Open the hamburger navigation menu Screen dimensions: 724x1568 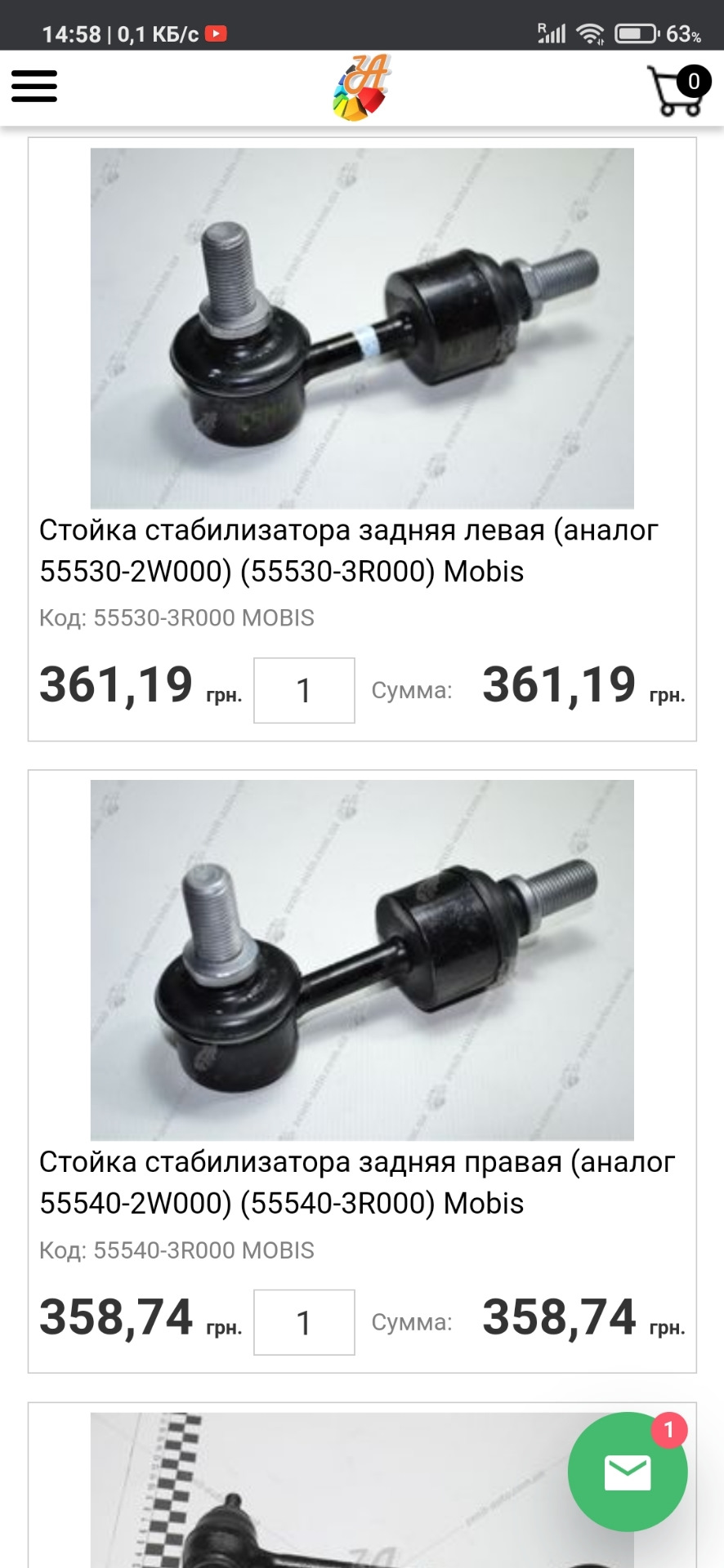pyautogui.click(x=34, y=87)
